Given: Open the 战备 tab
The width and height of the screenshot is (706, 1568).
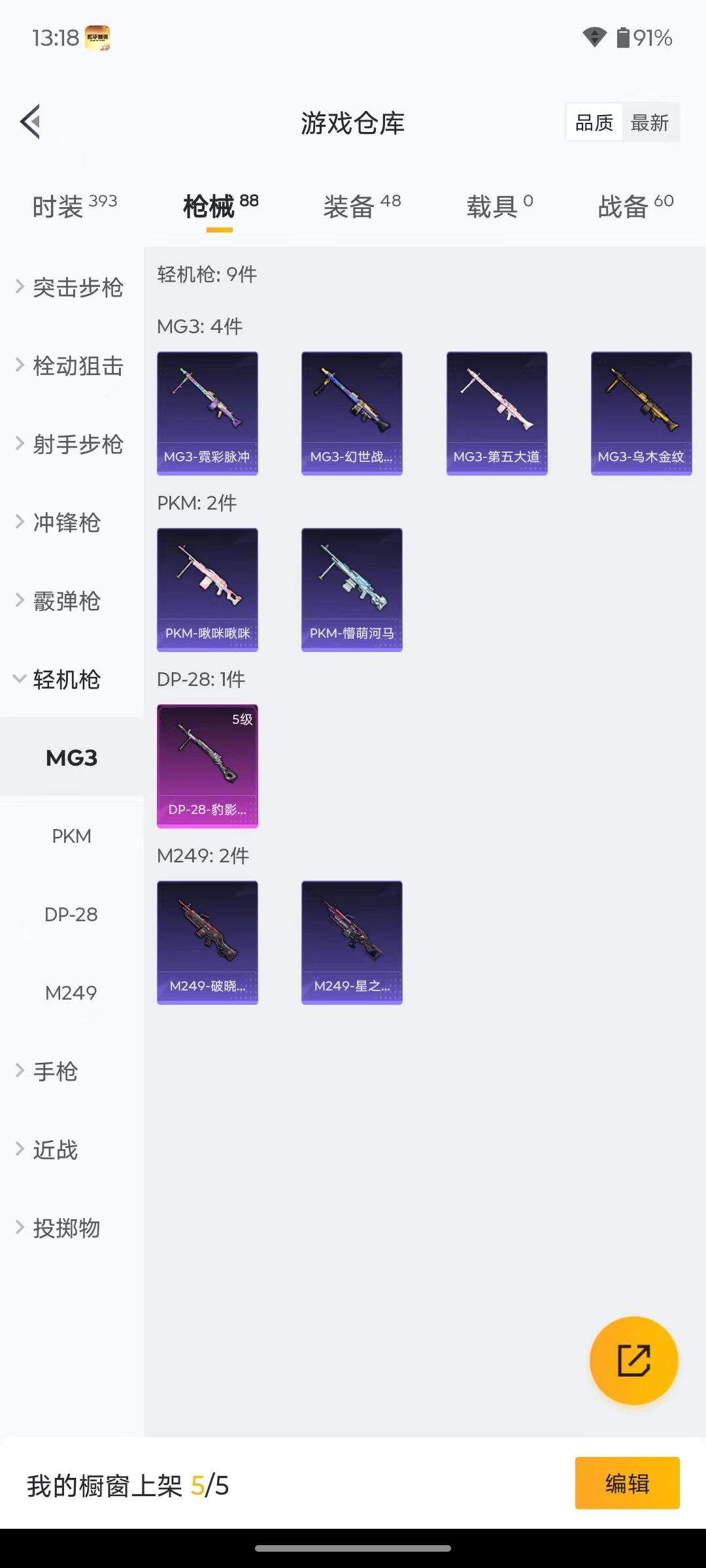Looking at the screenshot, I should pos(635,206).
